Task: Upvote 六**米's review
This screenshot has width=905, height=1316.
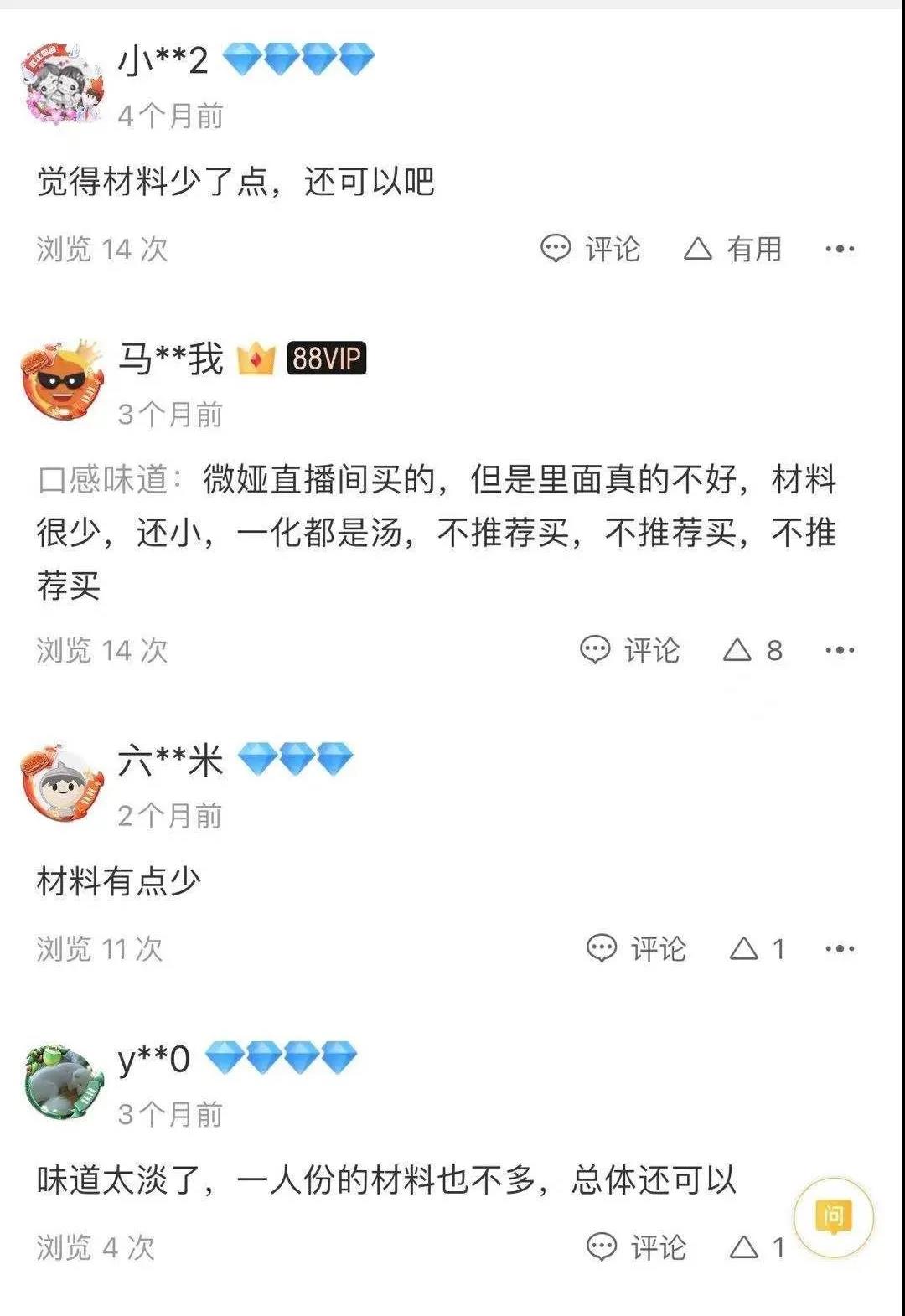Action: (x=757, y=948)
